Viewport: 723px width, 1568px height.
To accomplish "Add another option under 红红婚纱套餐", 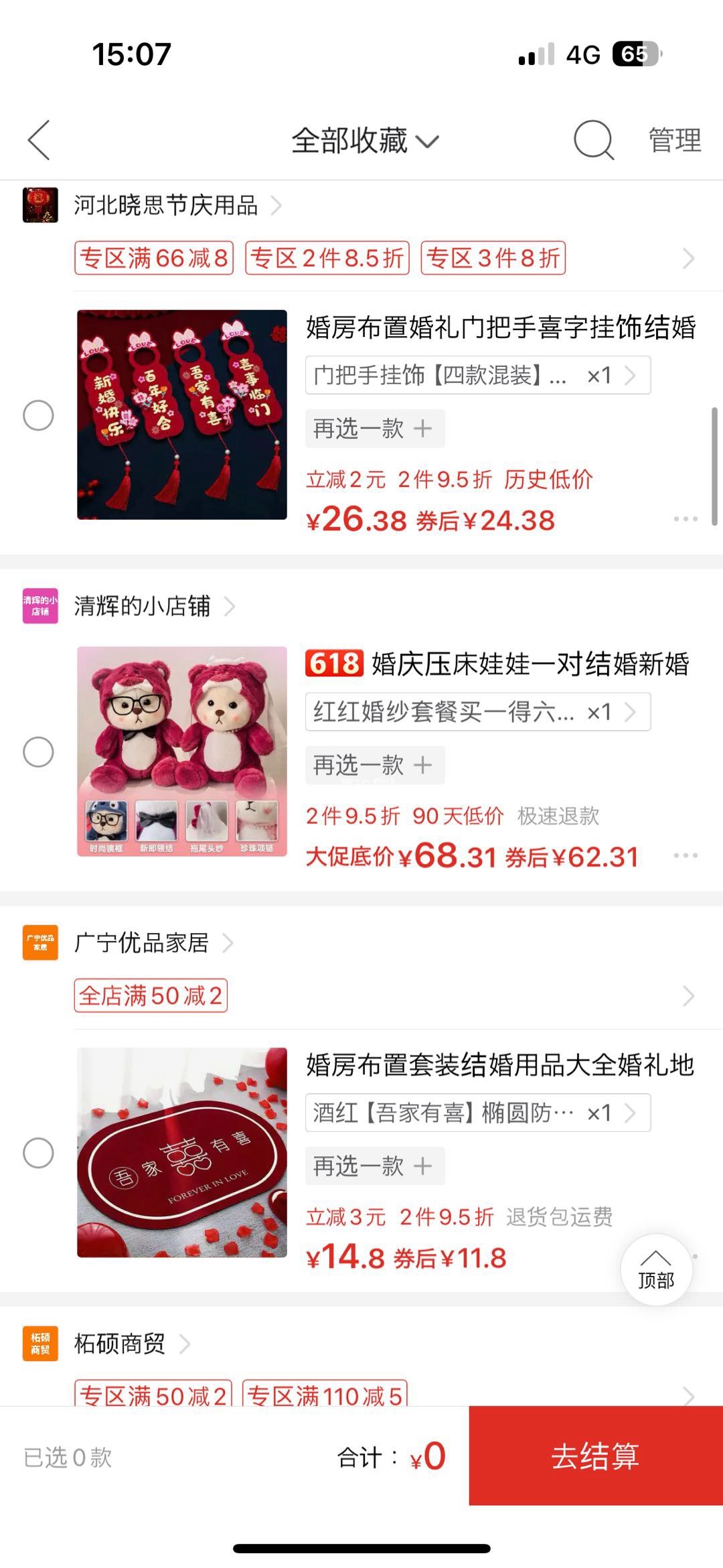I will (x=375, y=765).
